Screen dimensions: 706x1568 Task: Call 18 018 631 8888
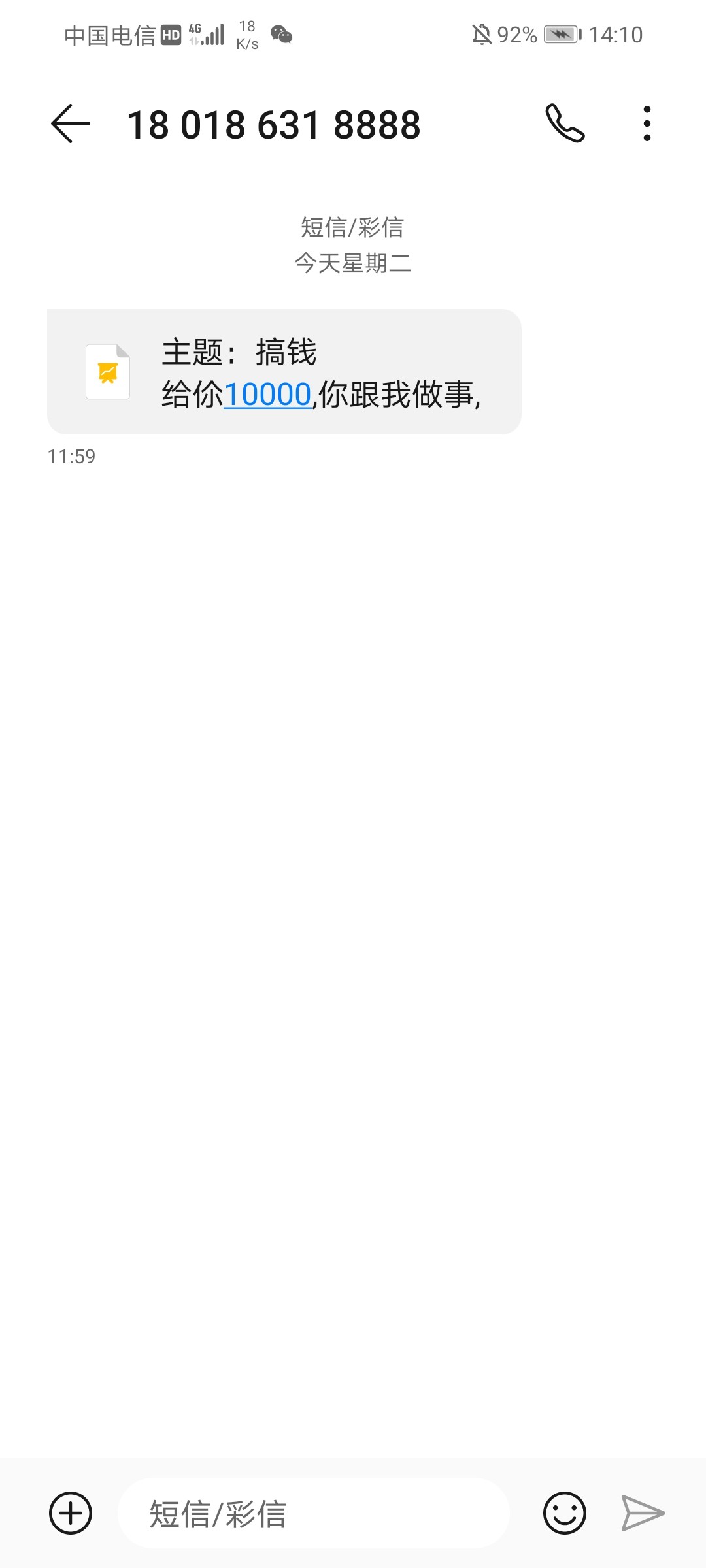565,123
